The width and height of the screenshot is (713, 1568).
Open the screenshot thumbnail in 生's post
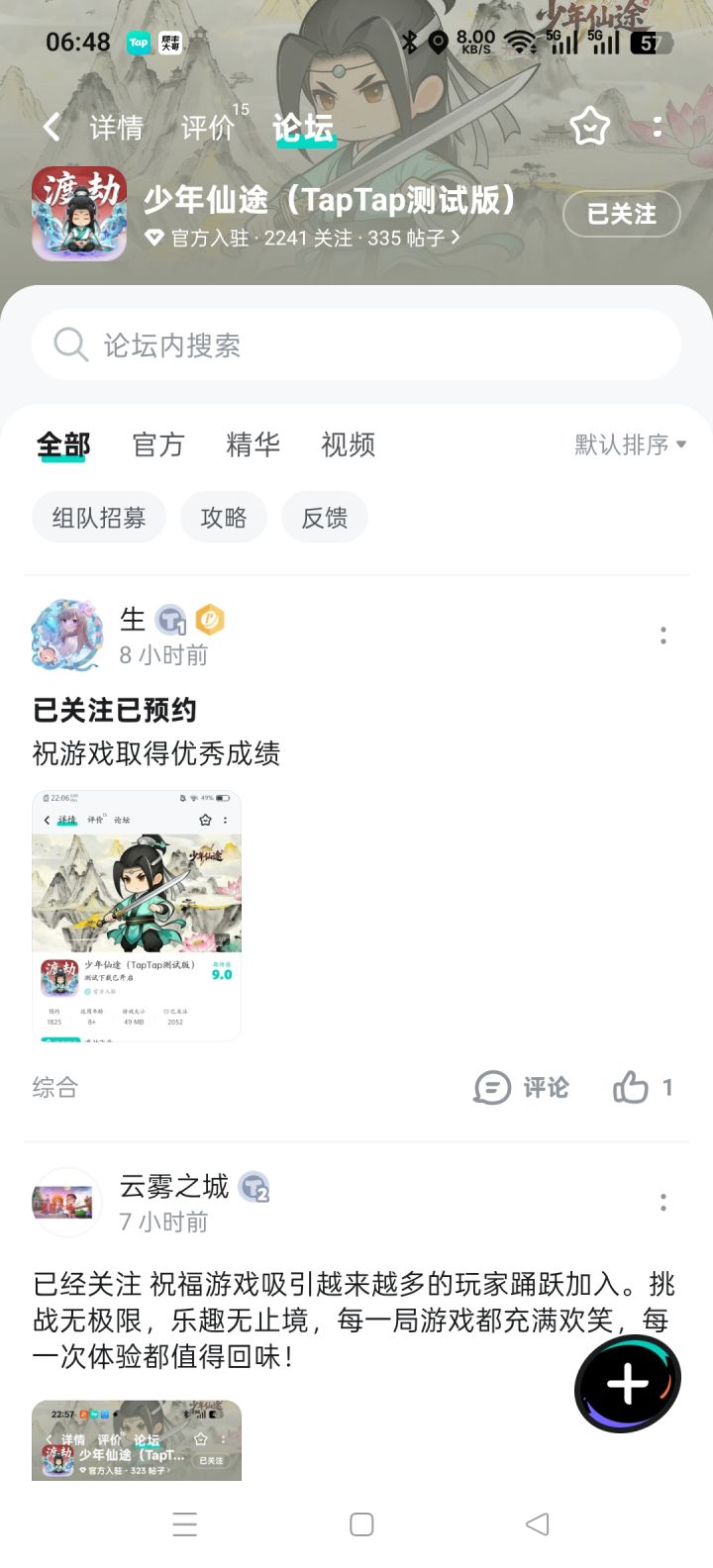136,916
